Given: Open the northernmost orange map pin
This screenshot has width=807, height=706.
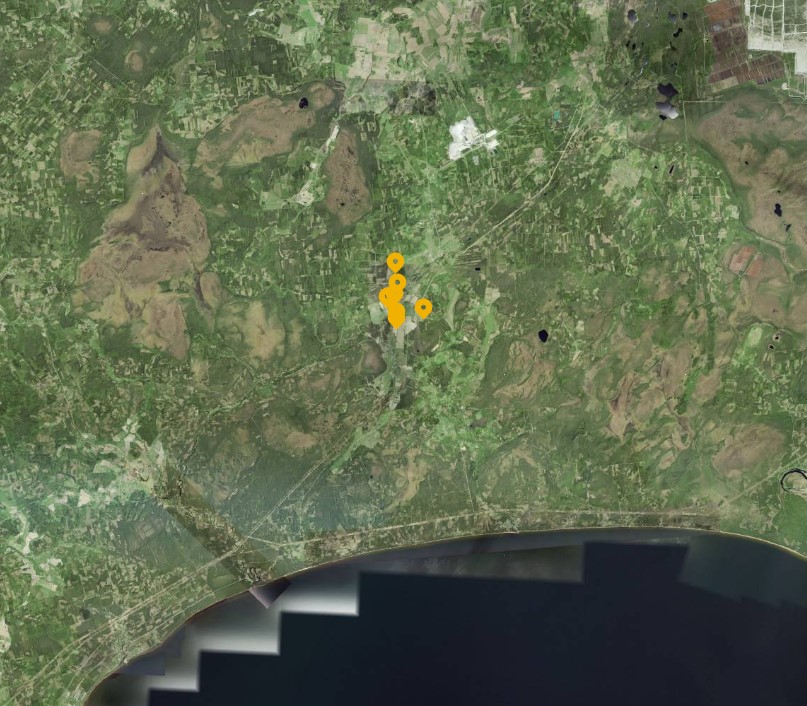Looking at the screenshot, I should (395, 262).
